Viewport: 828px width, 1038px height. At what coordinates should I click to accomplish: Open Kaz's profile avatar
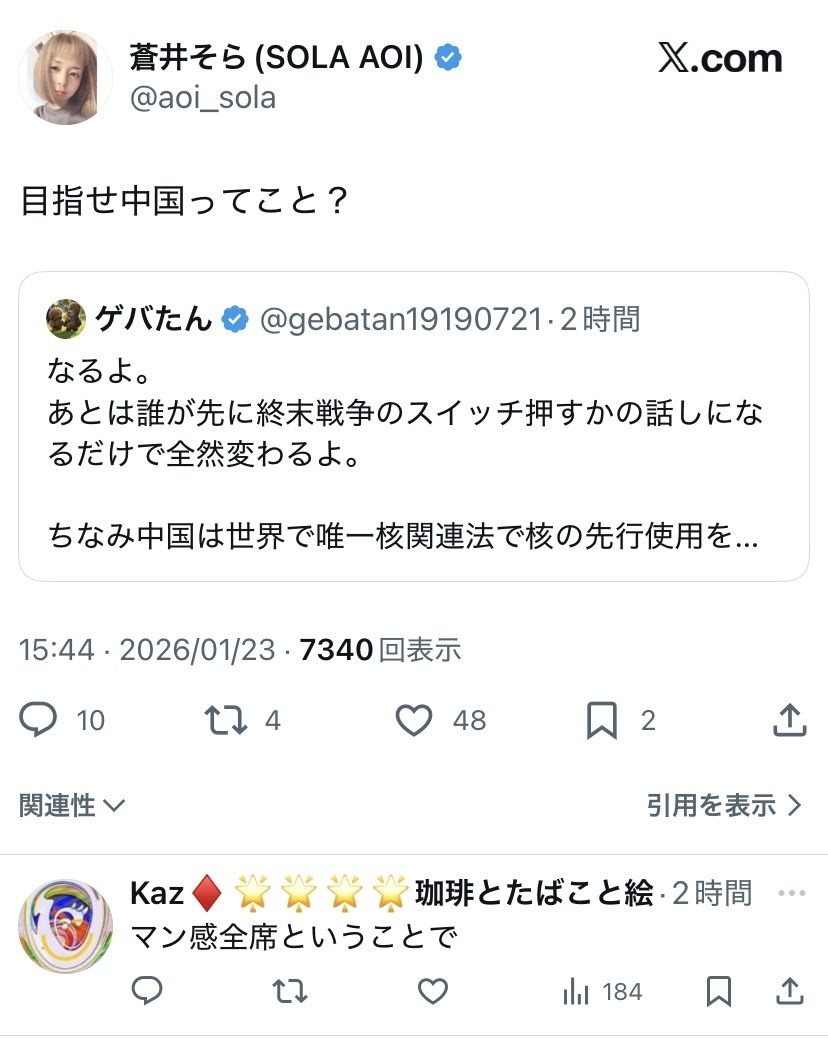[x=66, y=925]
